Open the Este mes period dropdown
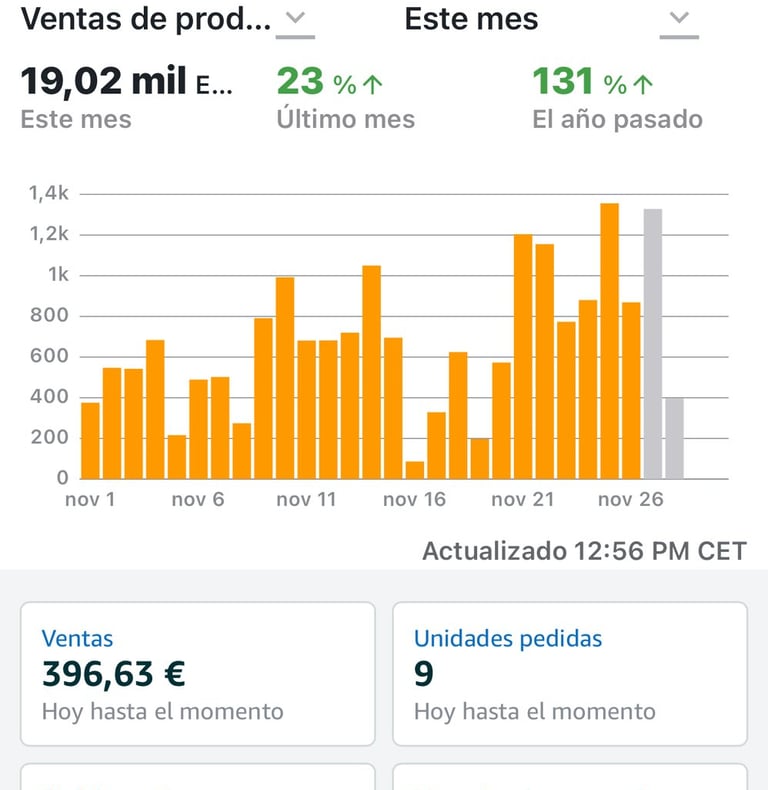 pos(679,19)
